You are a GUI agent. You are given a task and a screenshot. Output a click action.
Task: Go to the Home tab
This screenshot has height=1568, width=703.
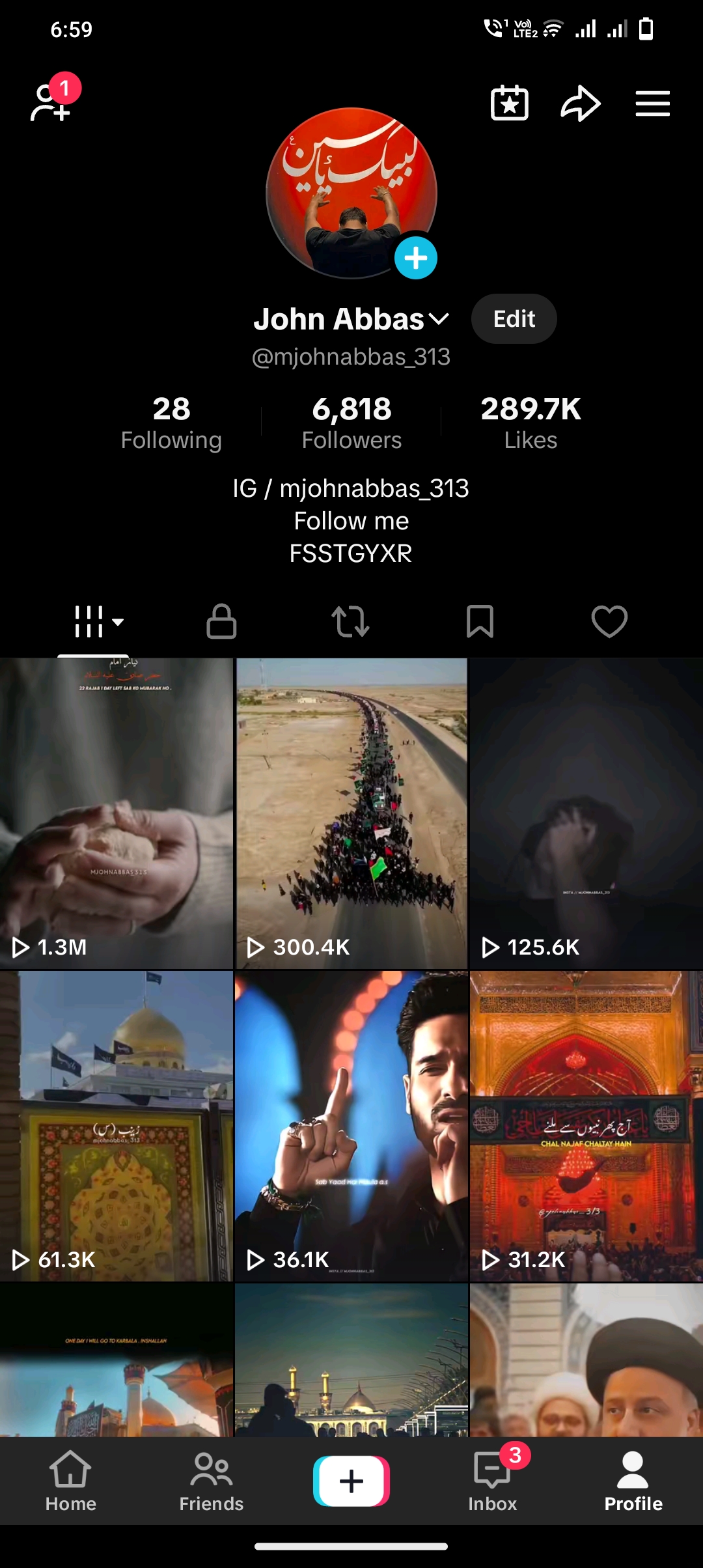pos(70,1481)
